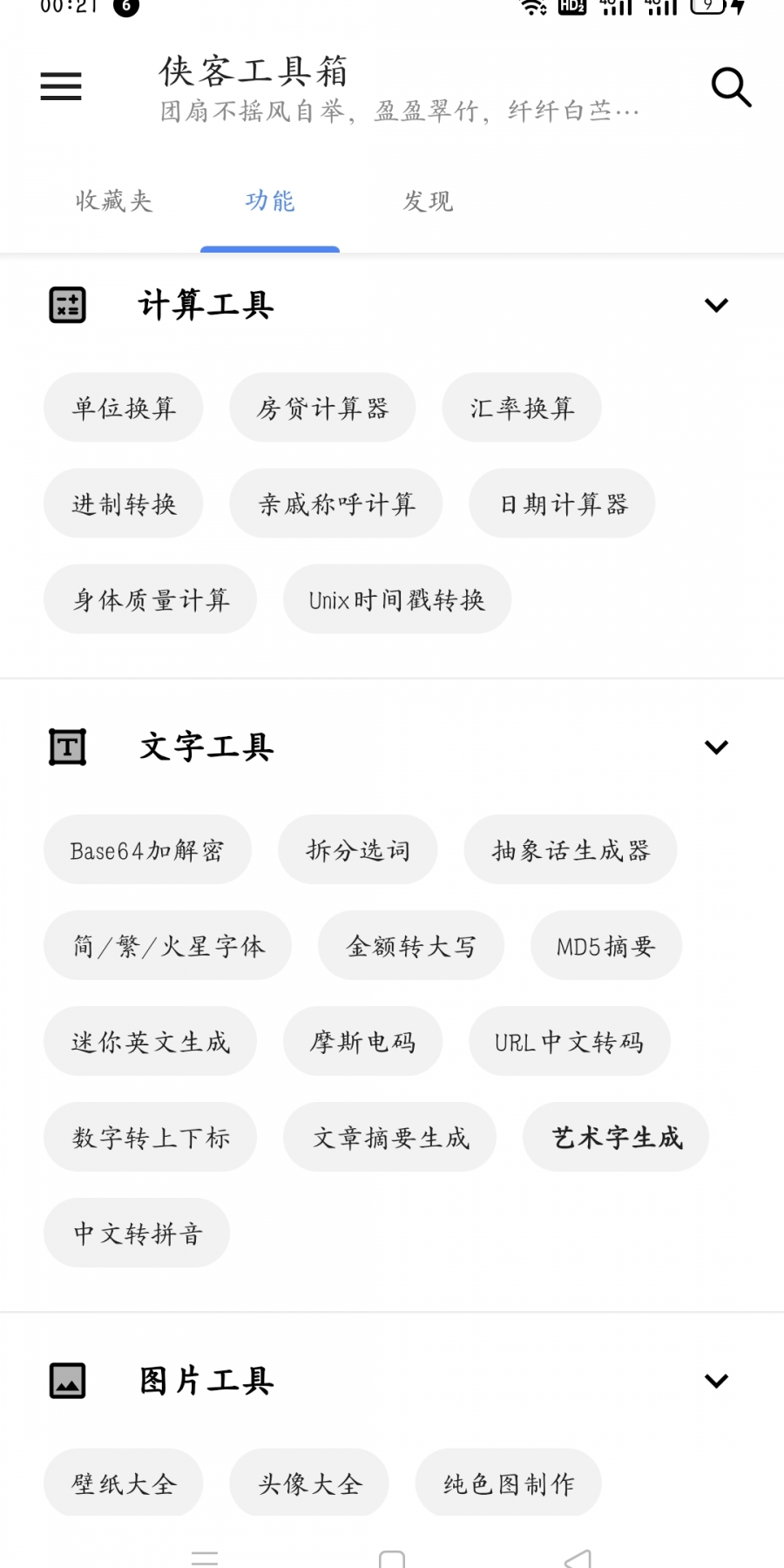
Task: Open the 房贷计算器 chip
Action: (322, 408)
